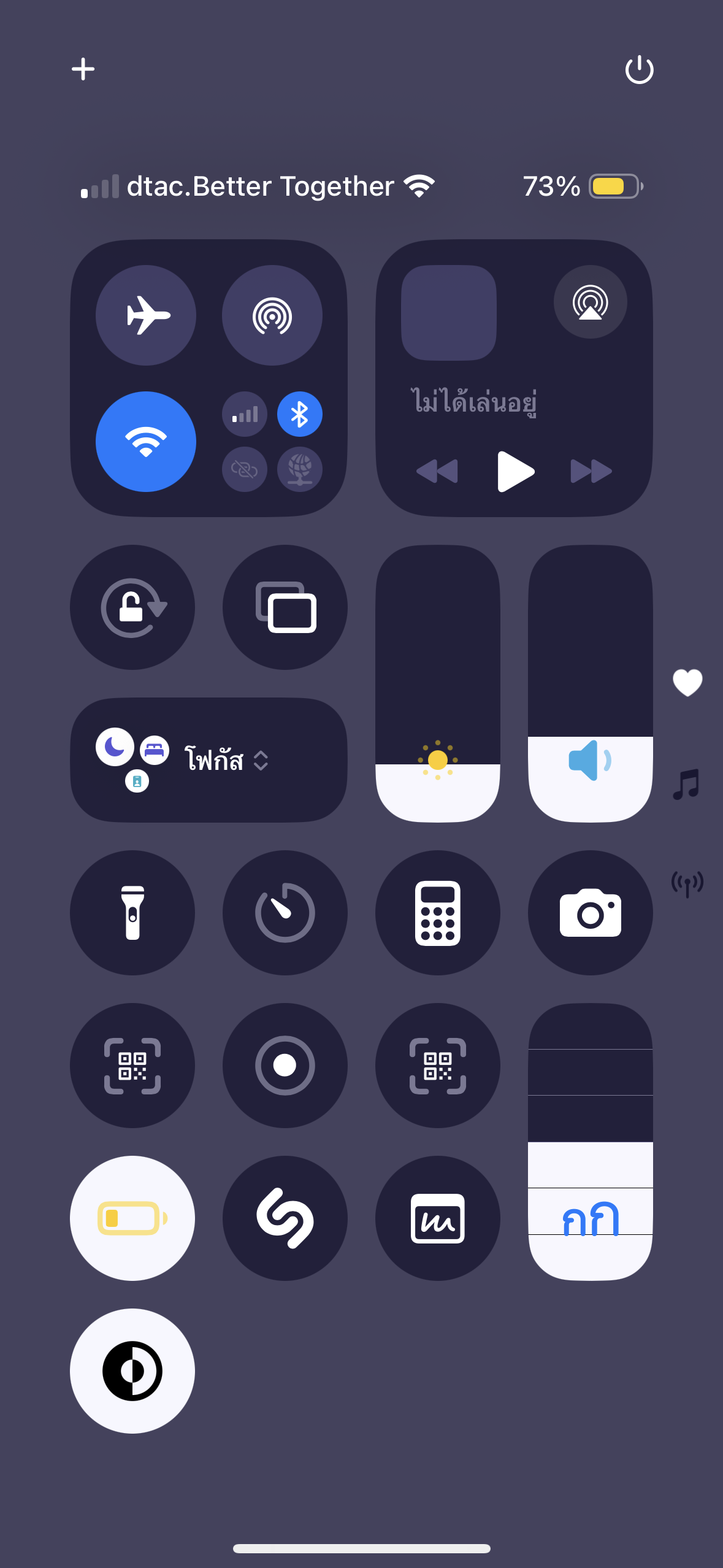The height and width of the screenshot is (1568, 723).
Task: Turn off Low Power Mode
Action: tap(132, 1218)
